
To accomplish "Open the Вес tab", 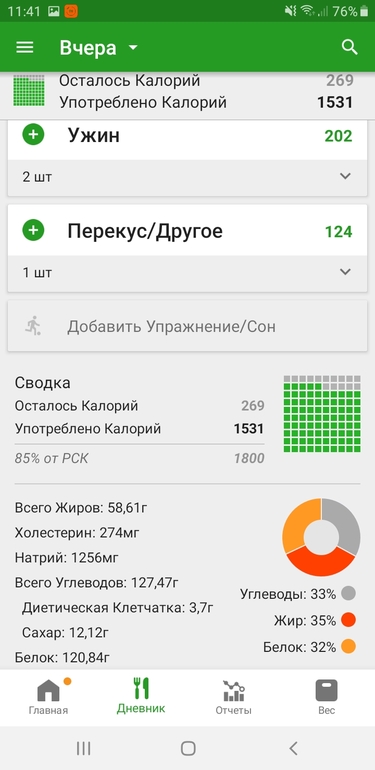I will 326,697.
